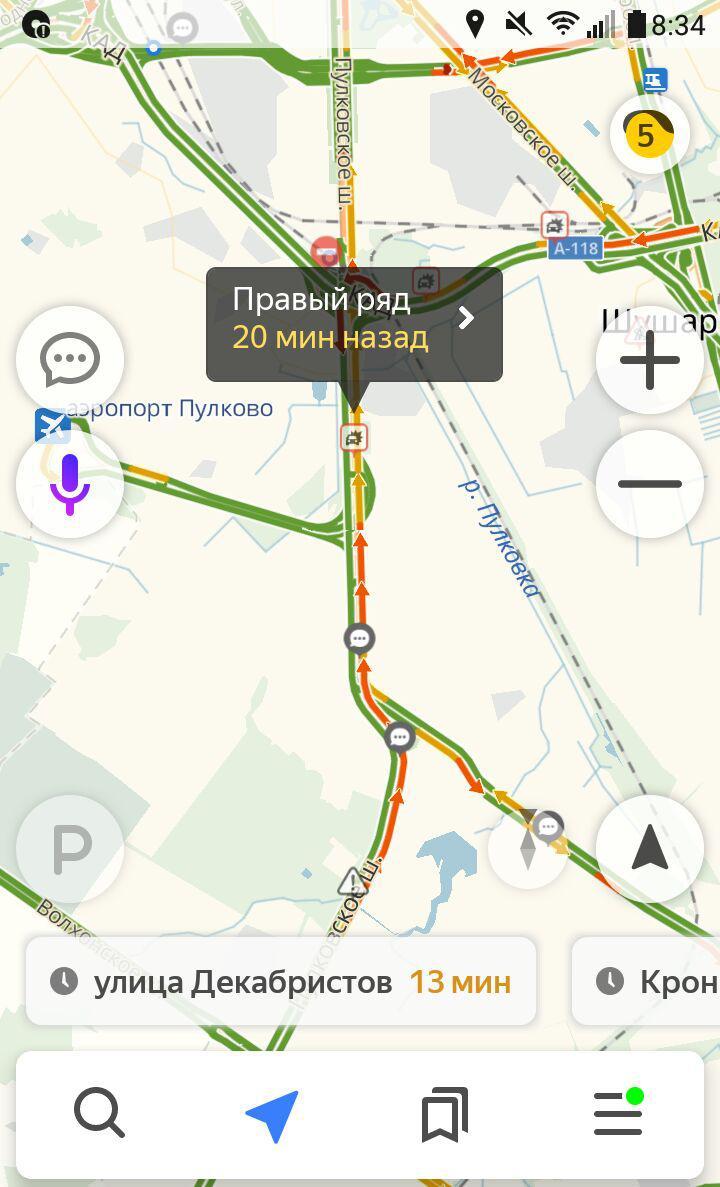Tap the road closure sign on Пулковское ш.
This screenshot has width=720, height=1187.
[x=326, y=251]
